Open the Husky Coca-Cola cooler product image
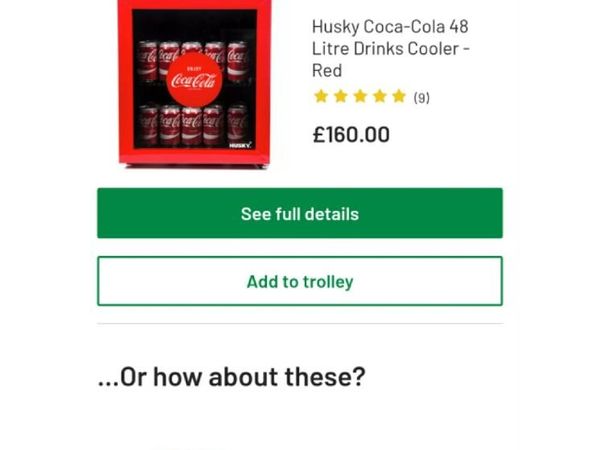This screenshot has width=600, height=450. click(195, 84)
